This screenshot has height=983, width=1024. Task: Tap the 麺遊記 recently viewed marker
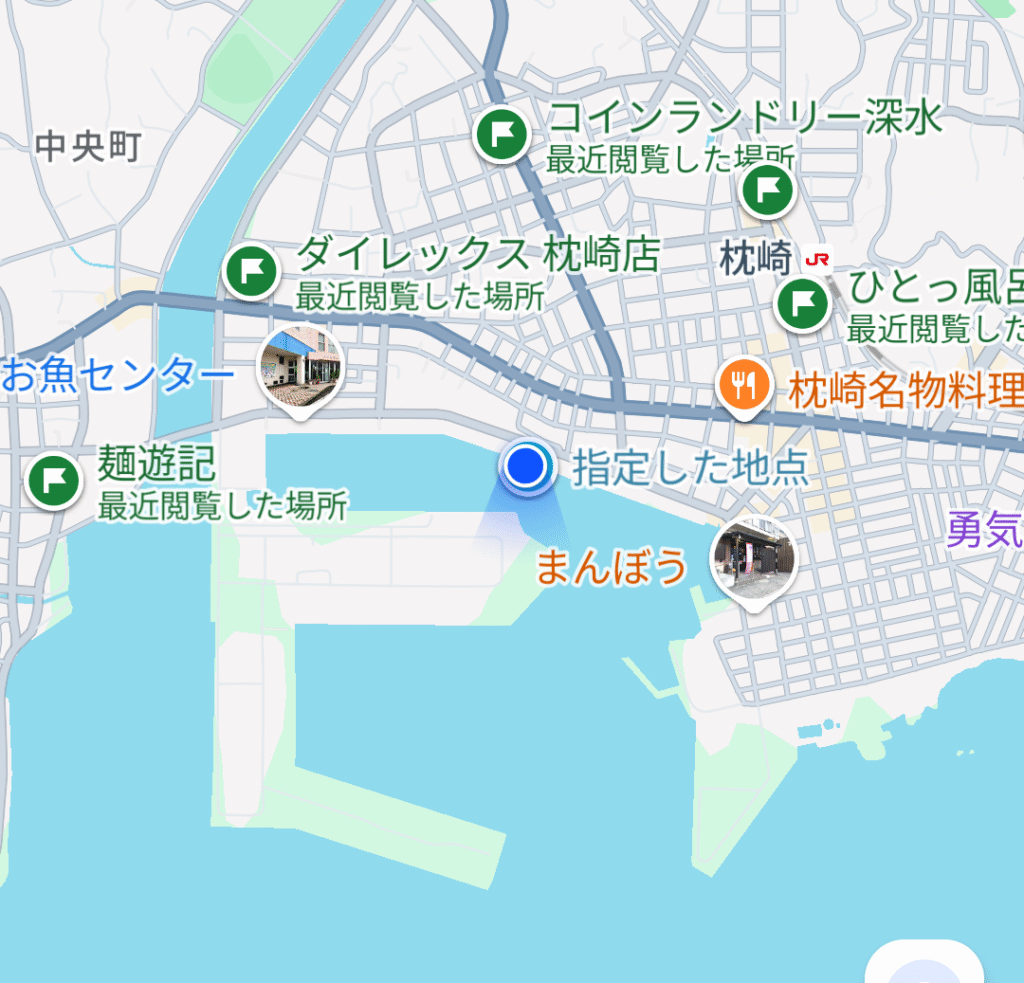54,480
